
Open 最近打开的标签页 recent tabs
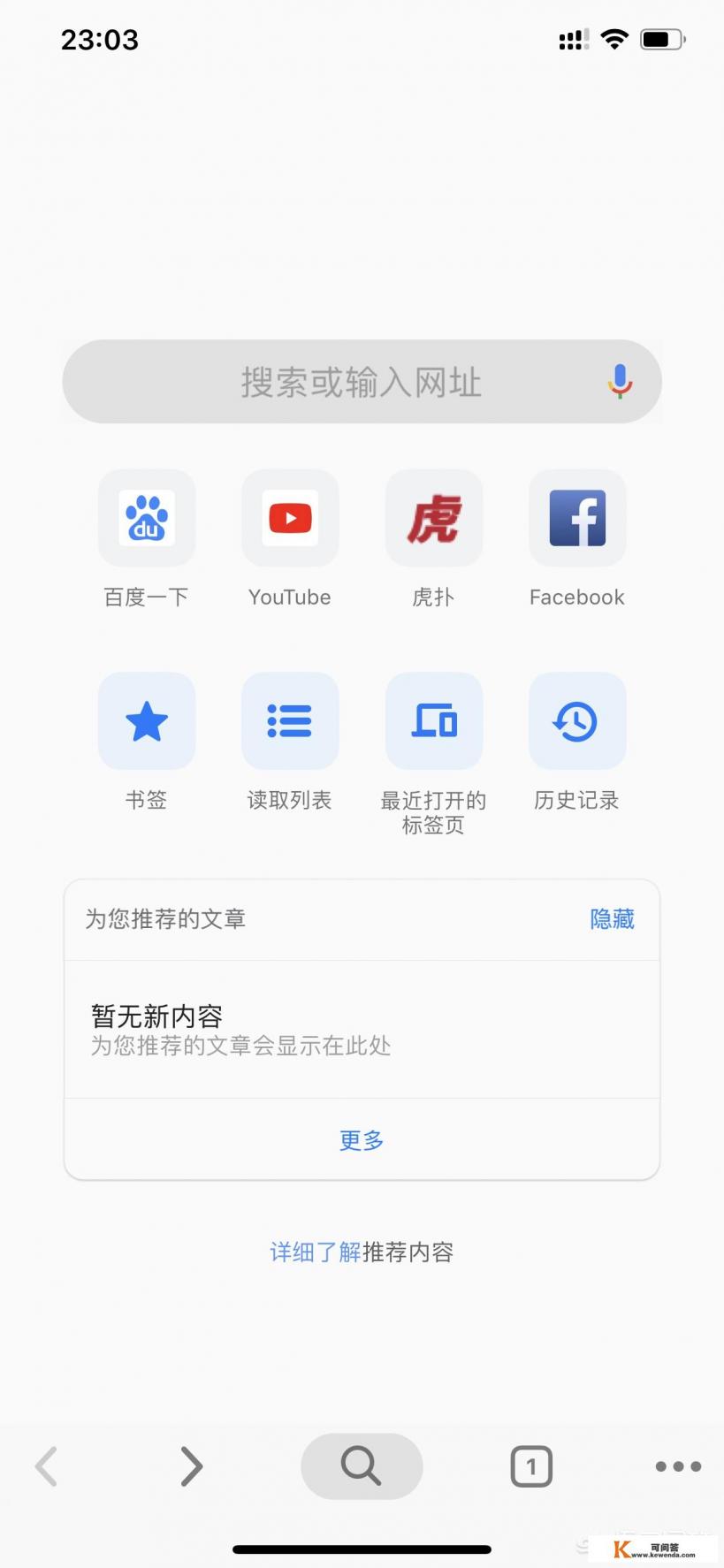pyautogui.click(x=434, y=722)
